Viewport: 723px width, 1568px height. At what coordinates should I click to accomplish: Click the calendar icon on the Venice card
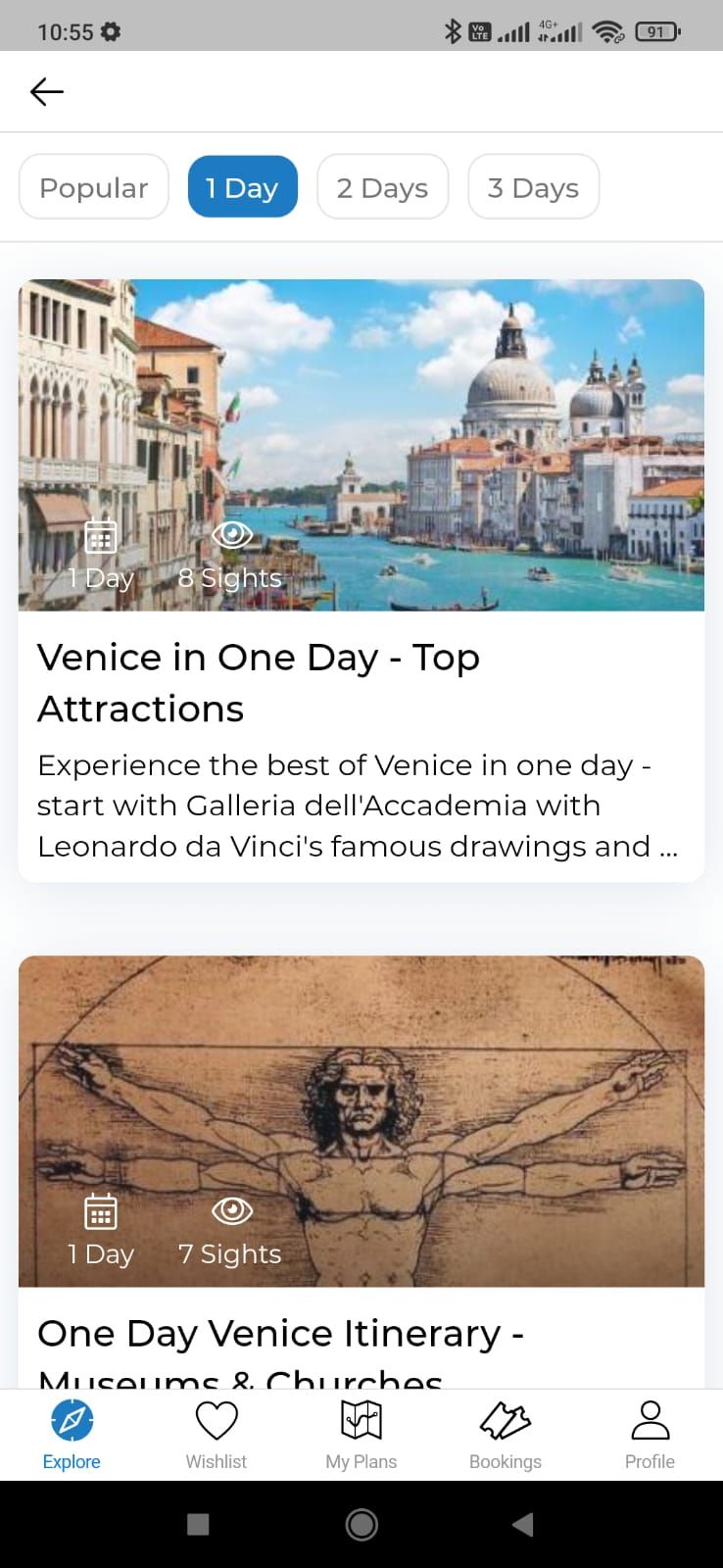[100, 536]
